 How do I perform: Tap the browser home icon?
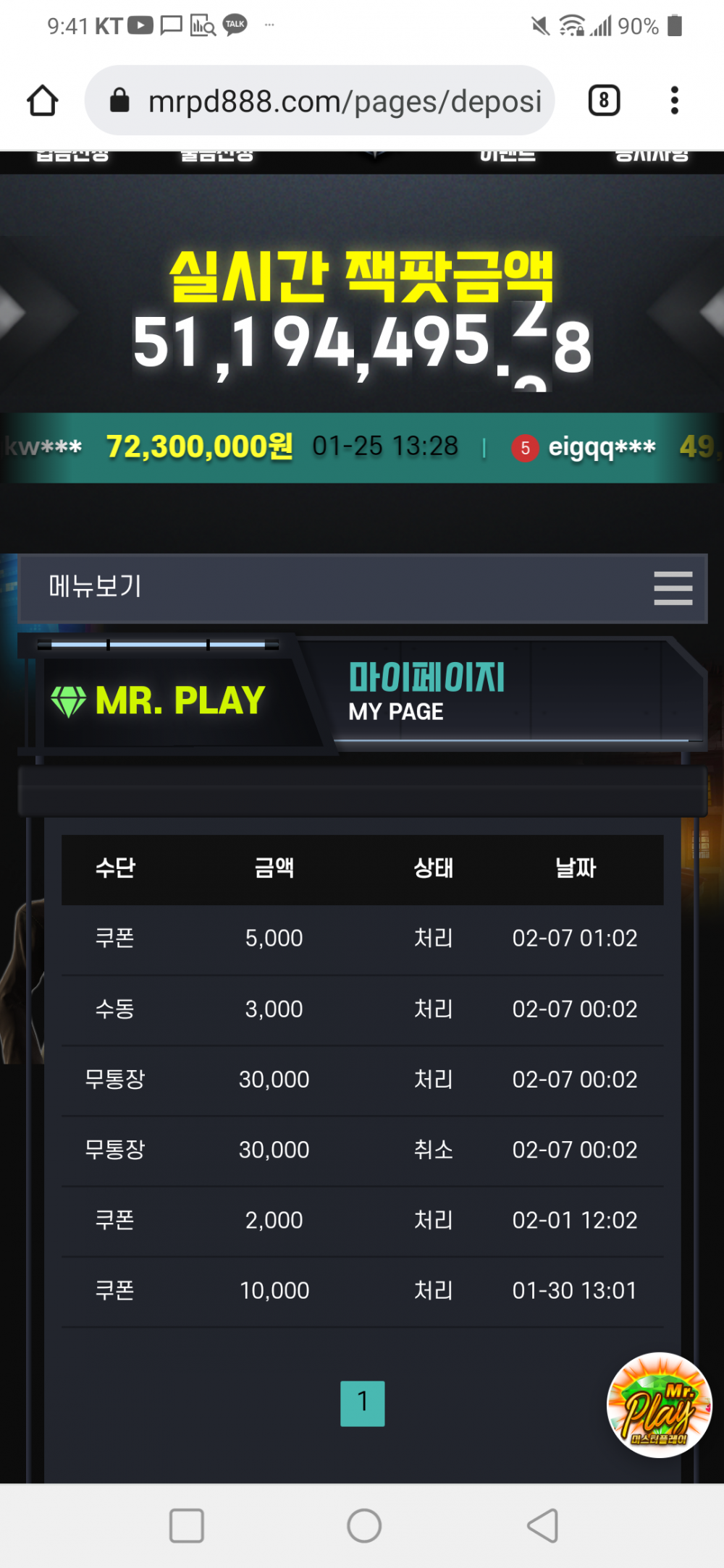[42, 101]
